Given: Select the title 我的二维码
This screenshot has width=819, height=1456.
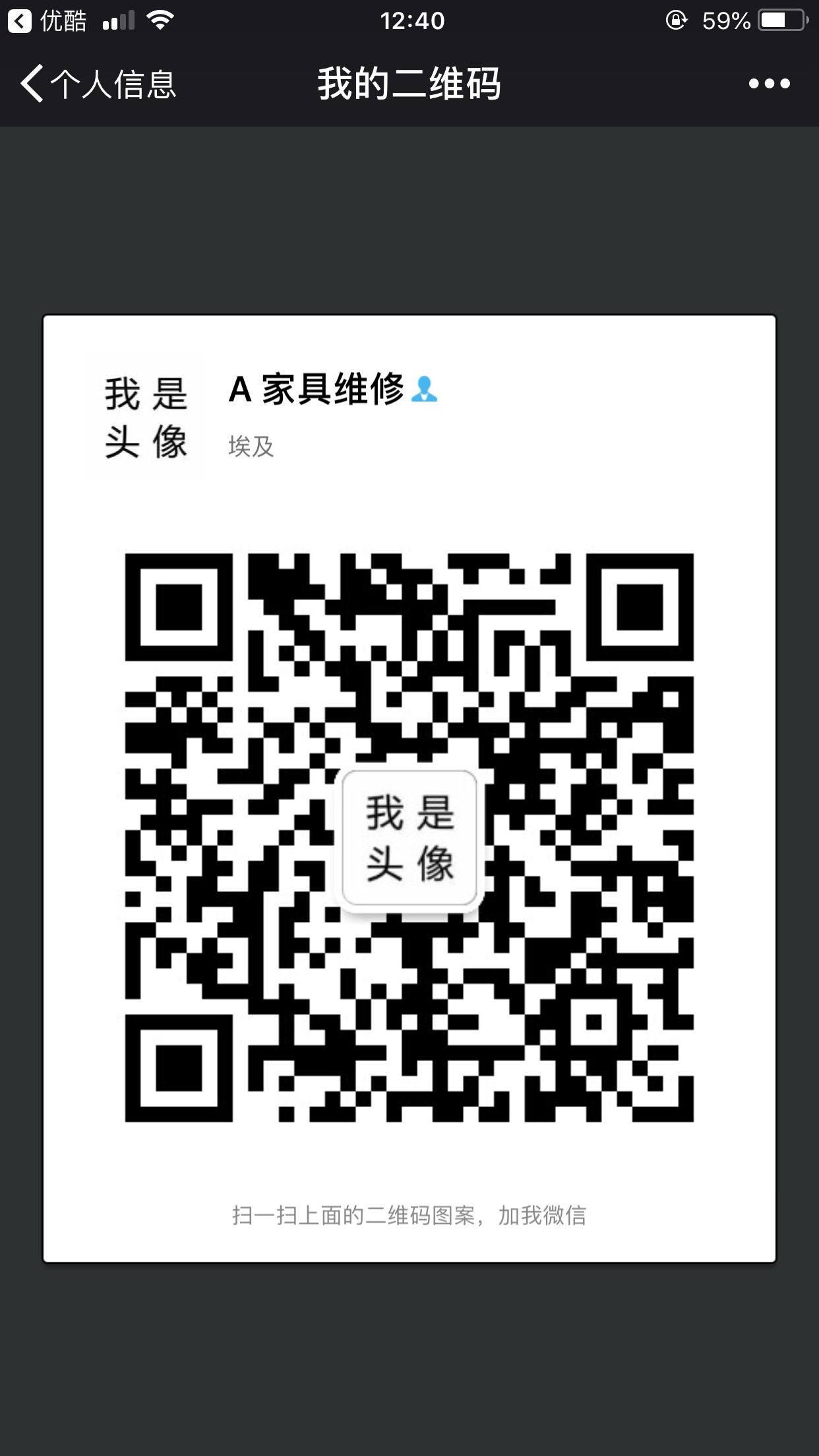Looking at the screenshot, I should 409,84.
